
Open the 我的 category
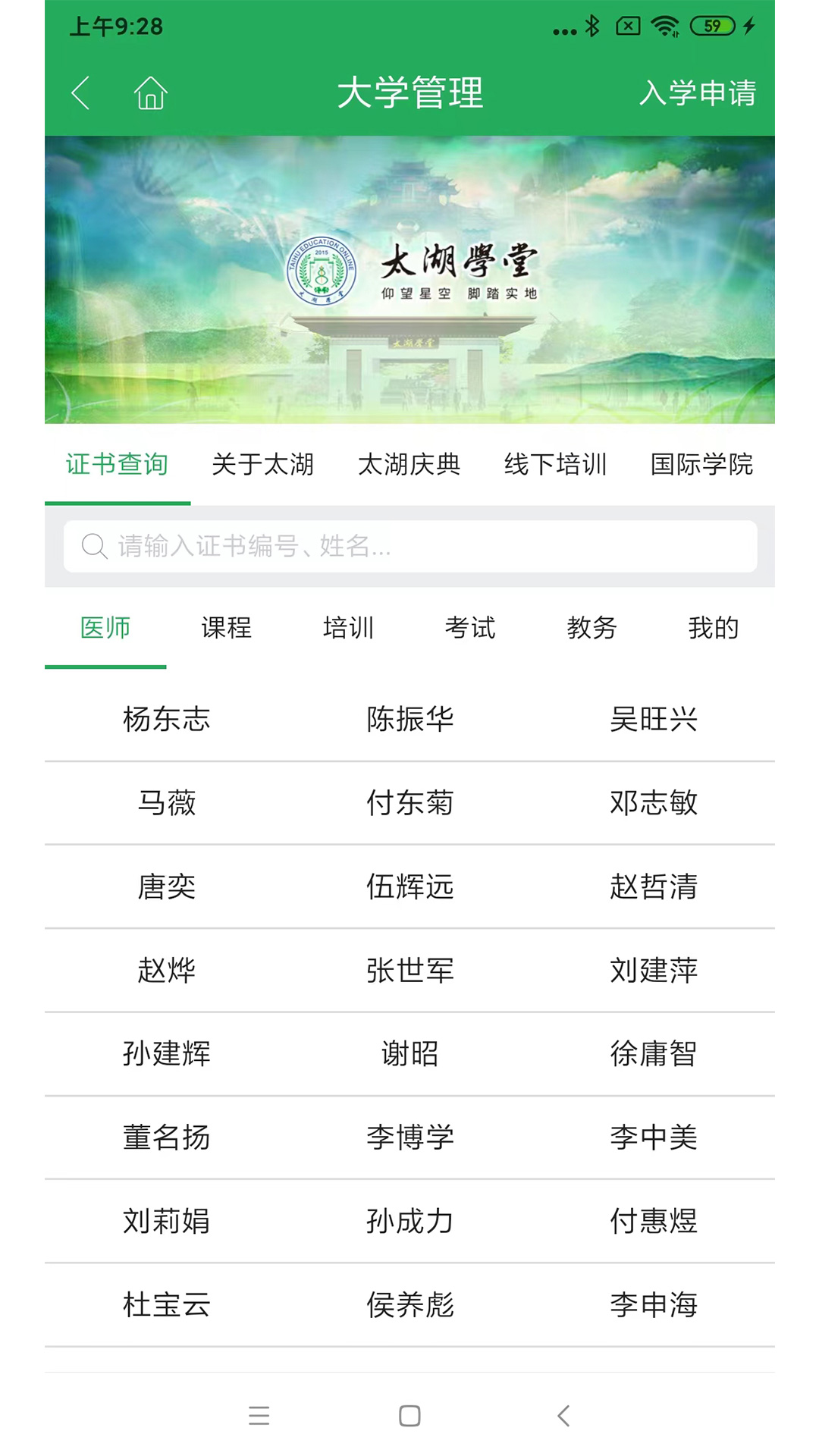coord(713,628)
